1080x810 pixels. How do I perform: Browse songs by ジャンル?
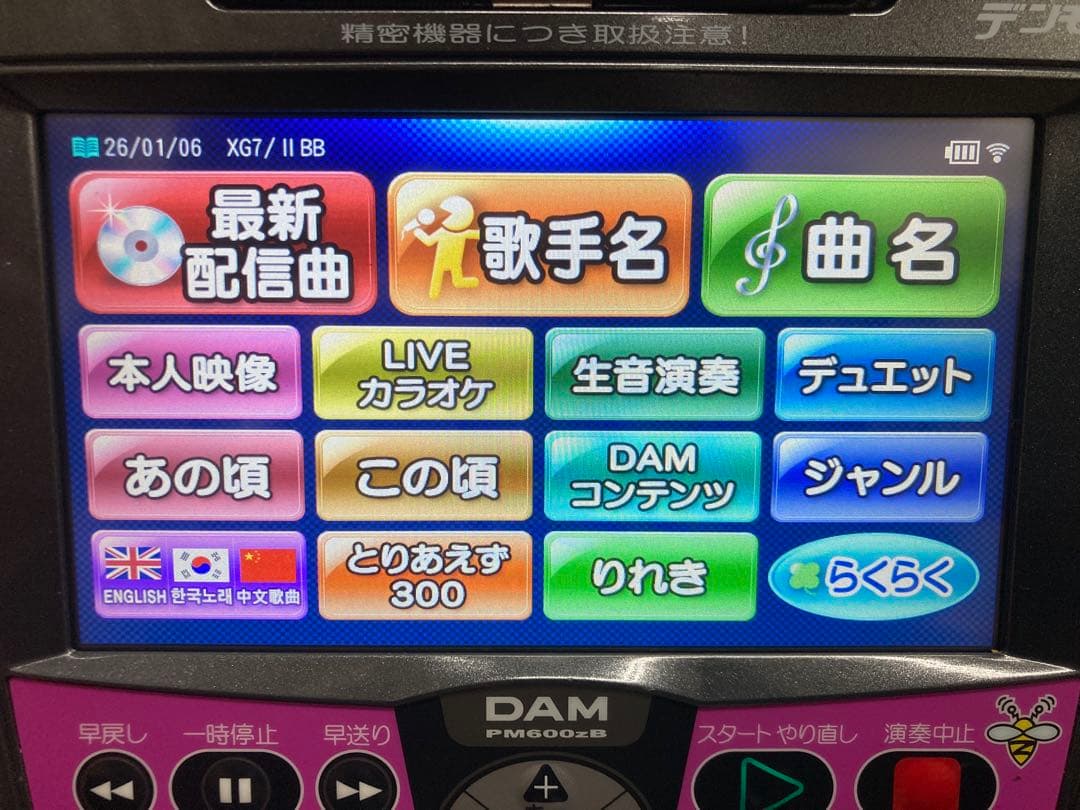pos(880,477)
